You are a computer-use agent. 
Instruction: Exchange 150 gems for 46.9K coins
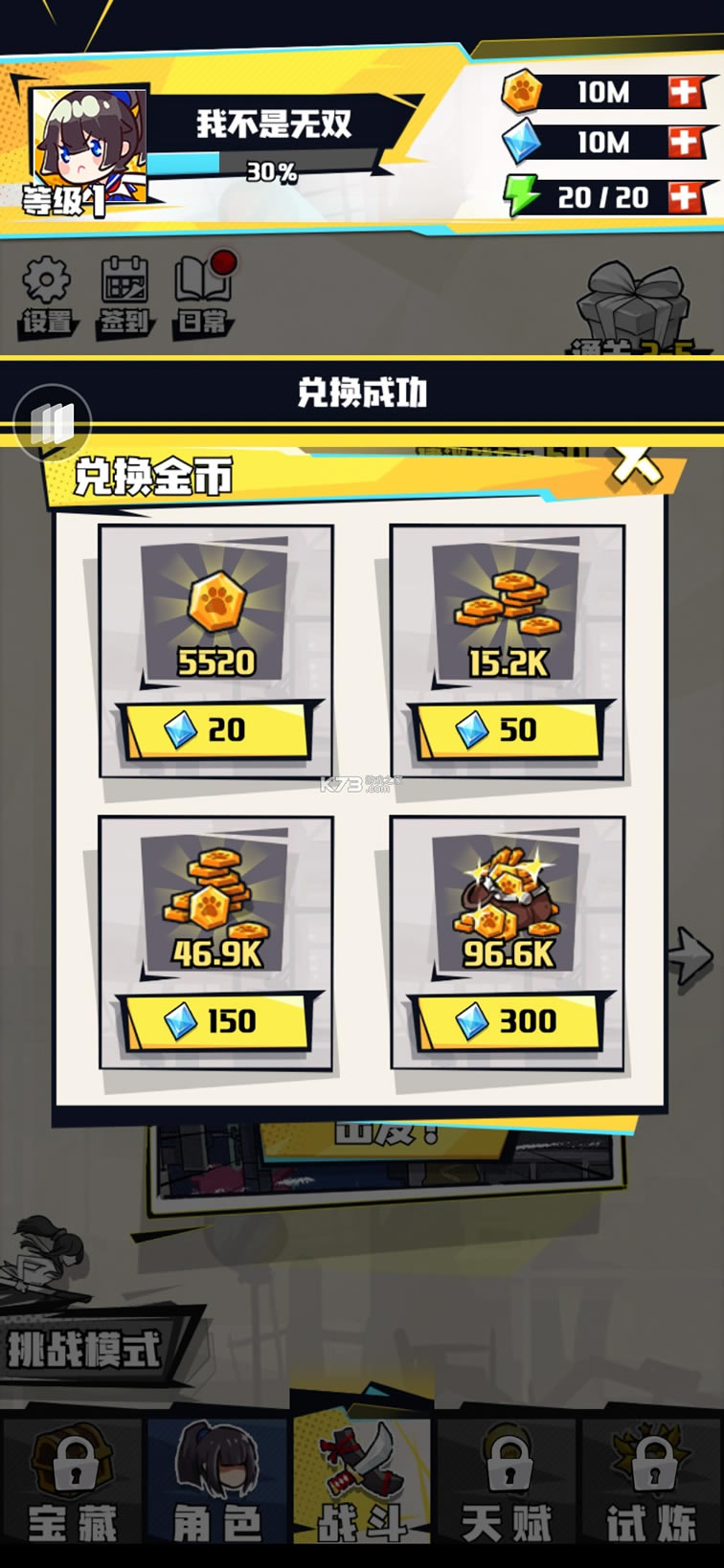216,1021
